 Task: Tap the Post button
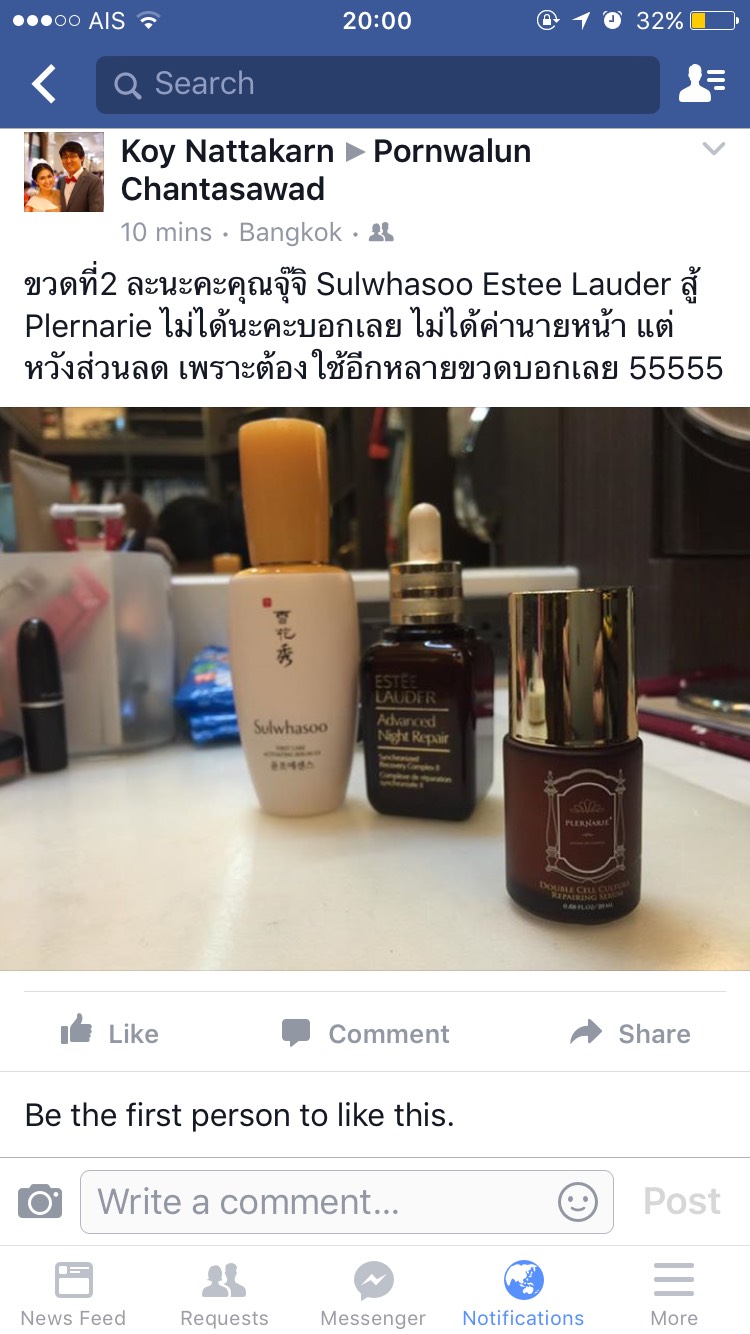click(x=682, y=1201)
